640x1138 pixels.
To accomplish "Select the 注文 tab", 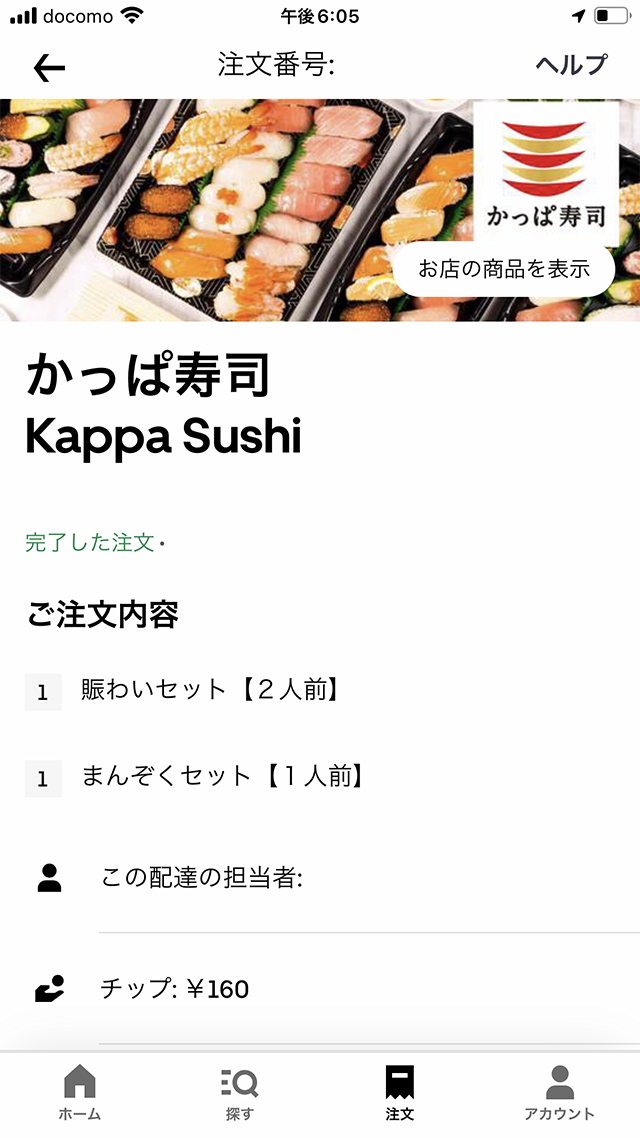I will 400,1092.
